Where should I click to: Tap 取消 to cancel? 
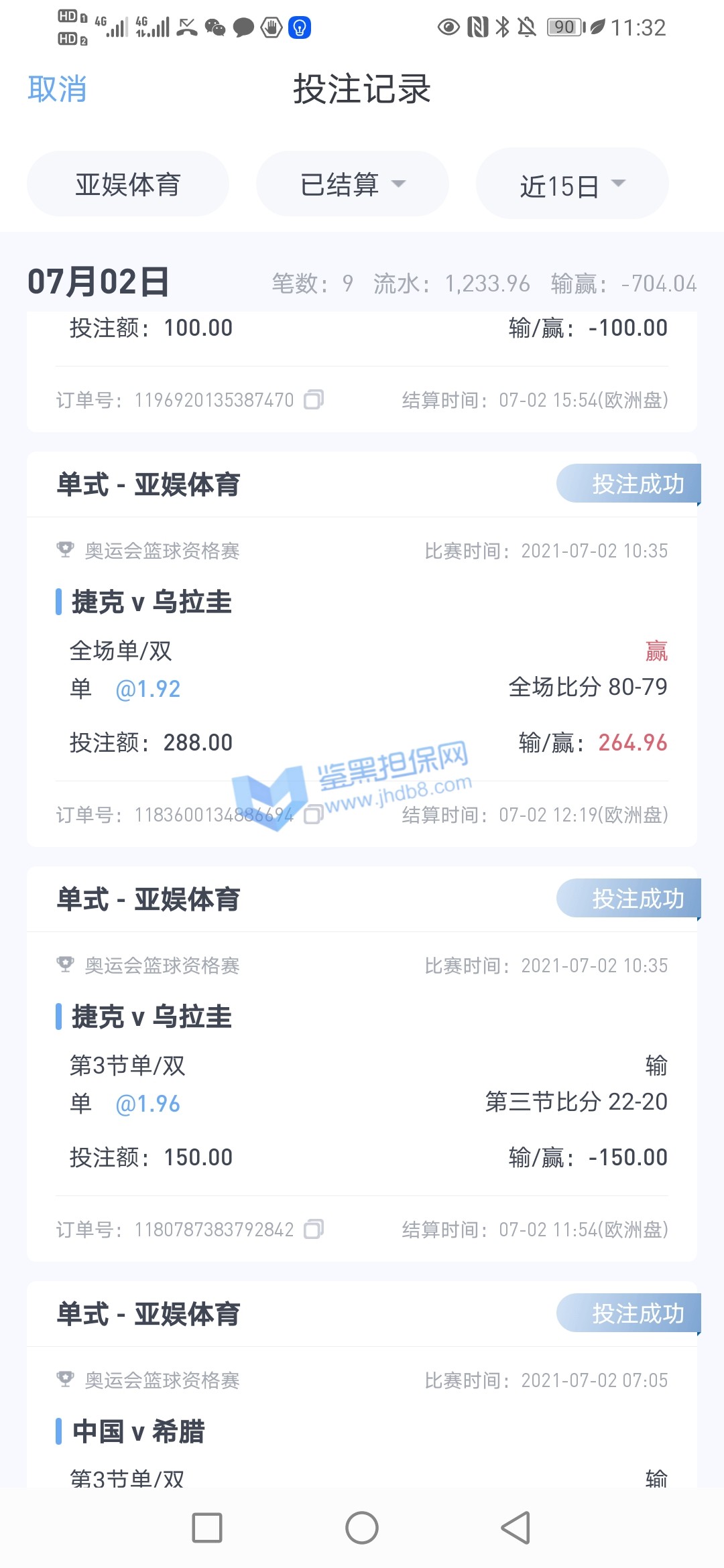[x=57, y=89]
